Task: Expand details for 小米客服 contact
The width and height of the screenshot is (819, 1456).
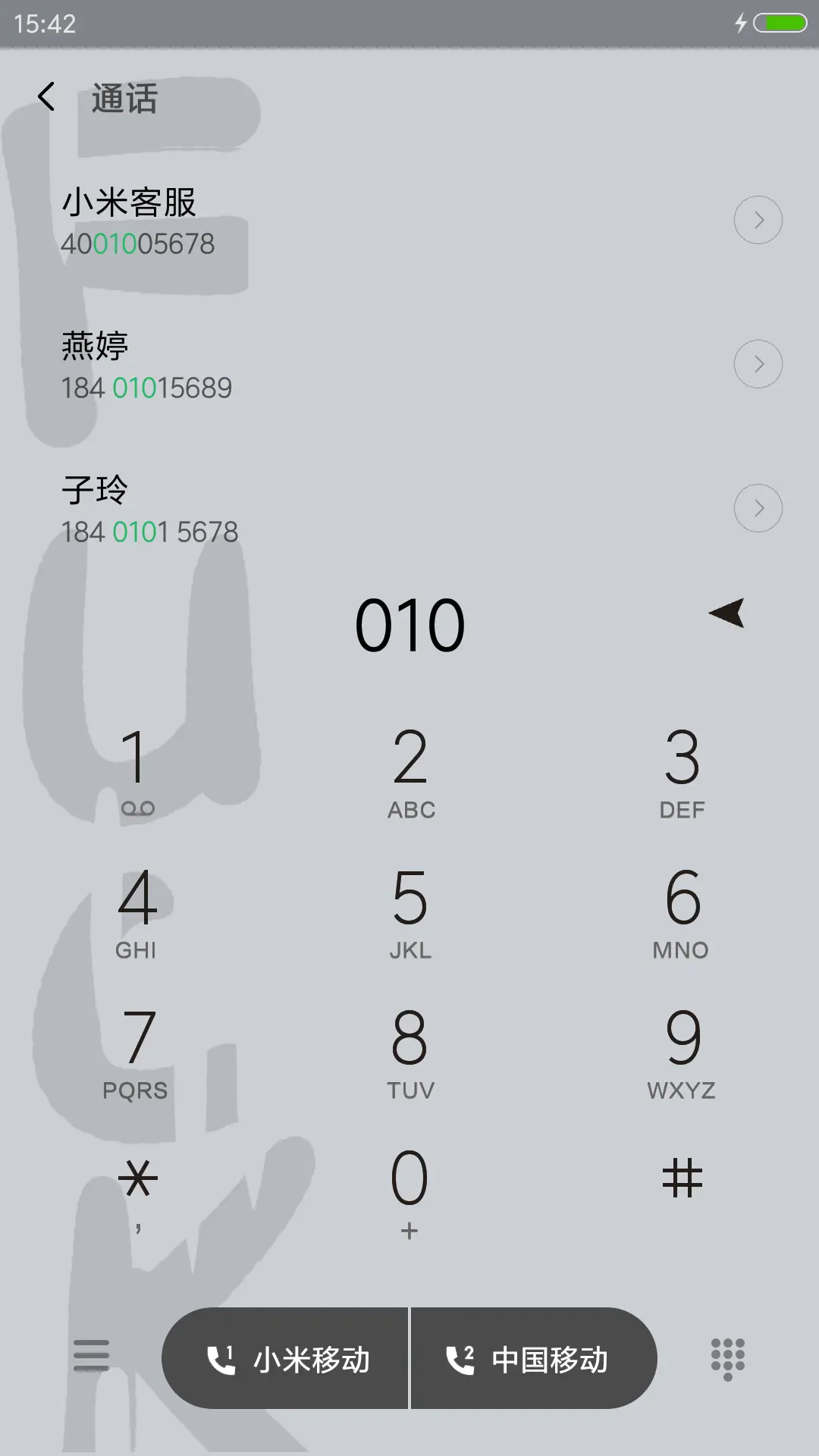Action: point(758,220)
